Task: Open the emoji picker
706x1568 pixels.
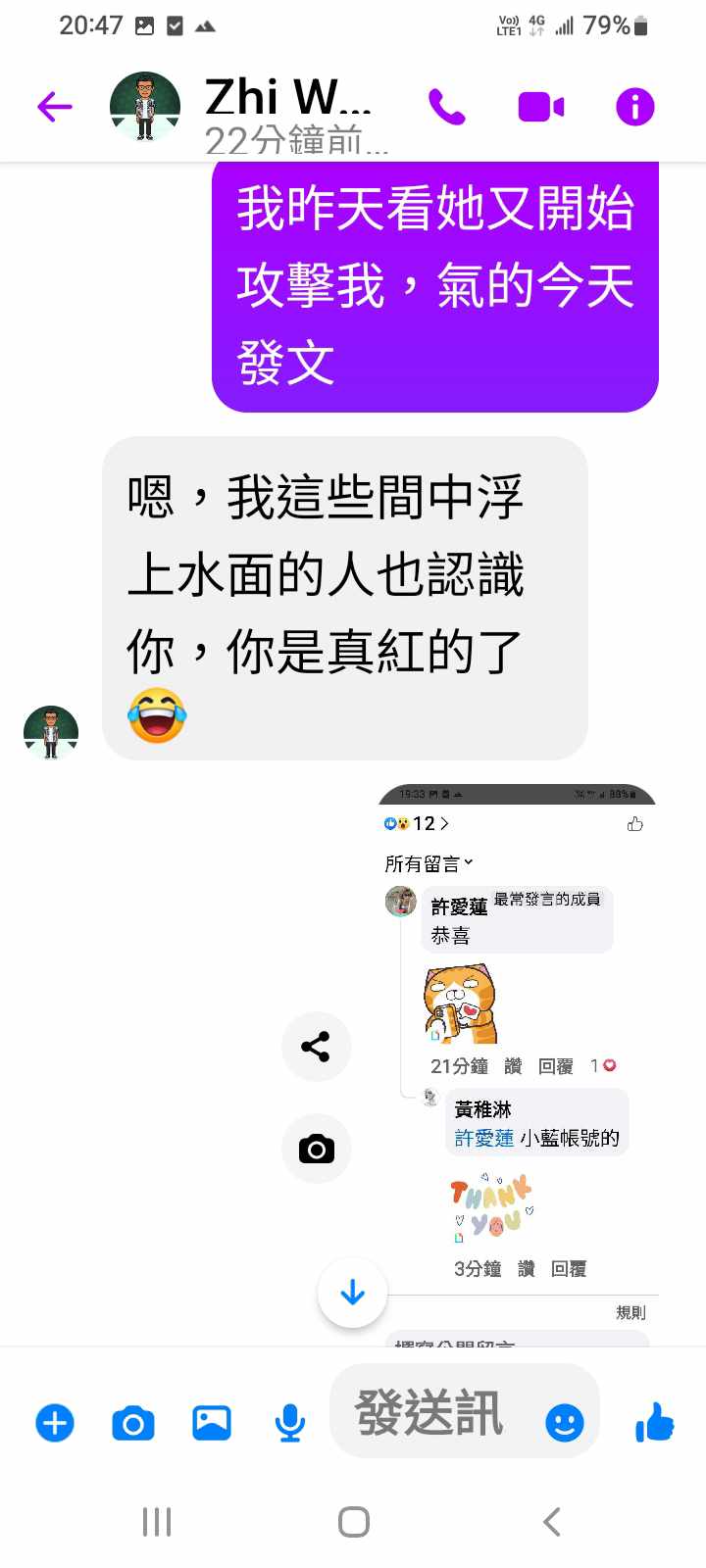Action: coord(564,1423)
